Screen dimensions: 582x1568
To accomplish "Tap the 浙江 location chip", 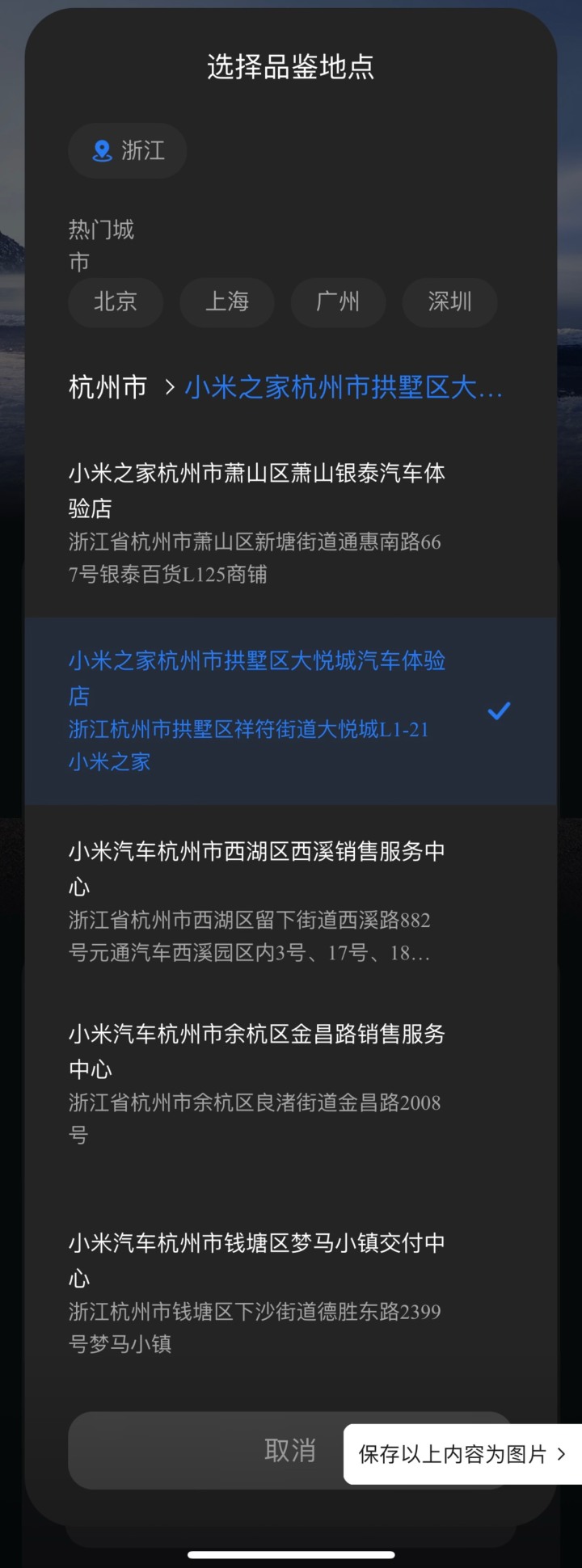I will 128,151.
